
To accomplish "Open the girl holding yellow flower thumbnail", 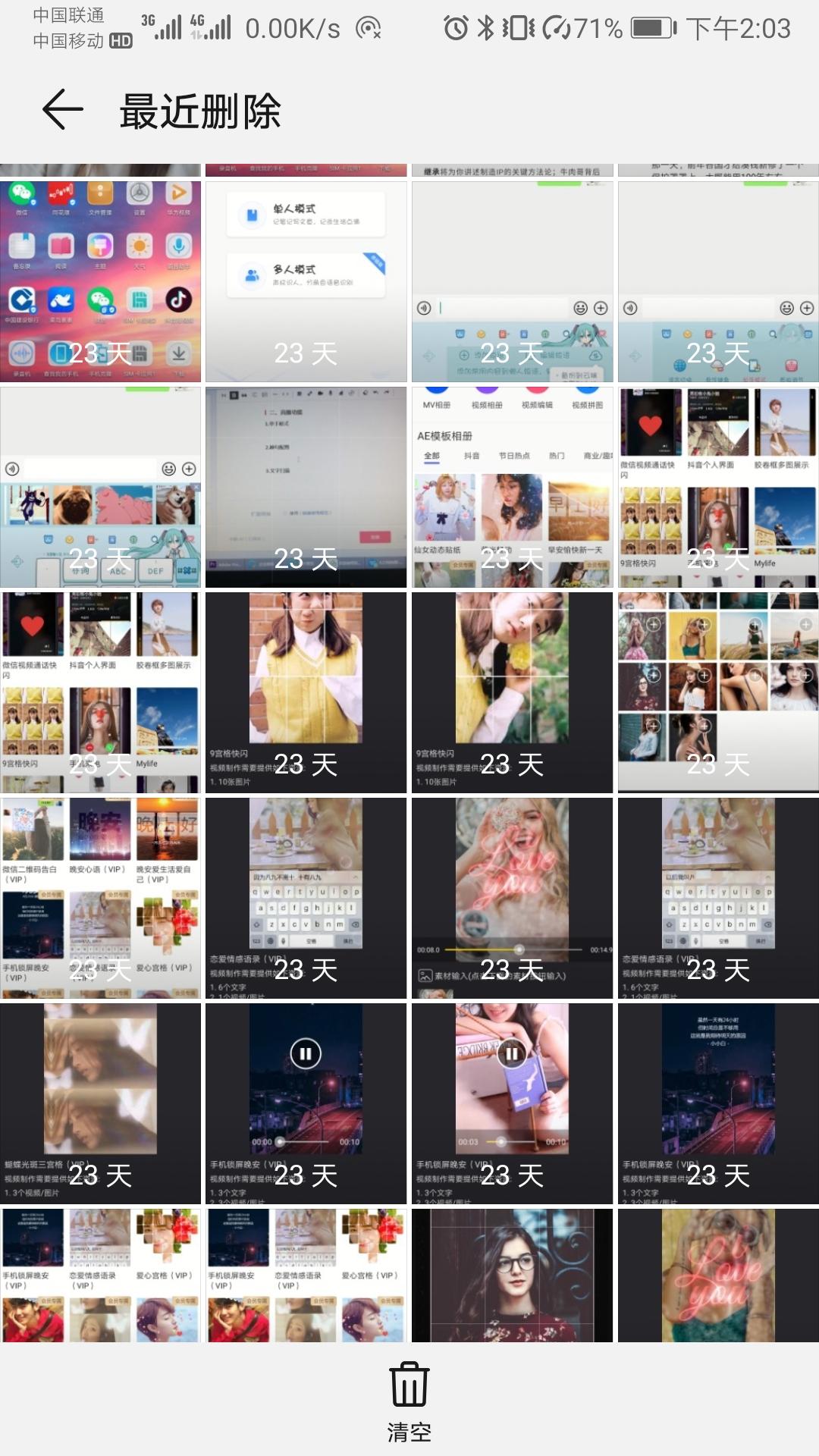I will (512, 692).
